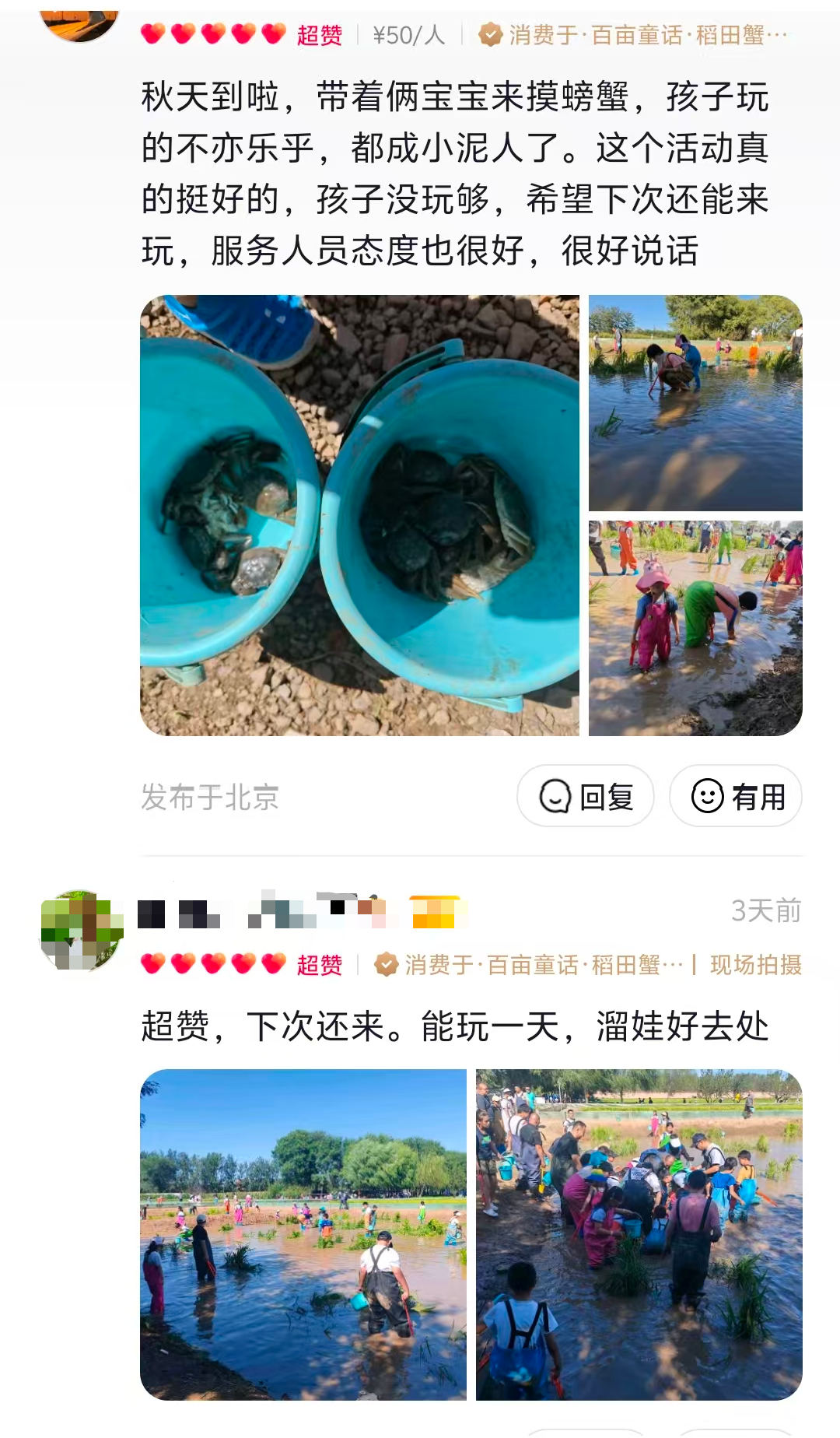This screenshot has width=840, height=1438.
Task: Open the review text about 秋天到啦摸螃蟹
Action: [455, 174]
